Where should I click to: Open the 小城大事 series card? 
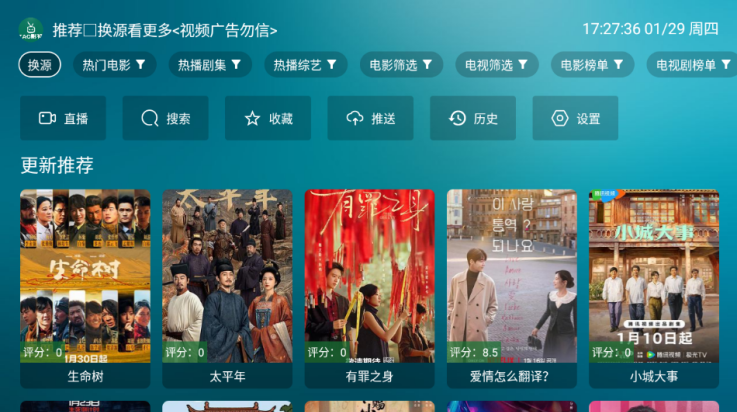click(653, 285)
